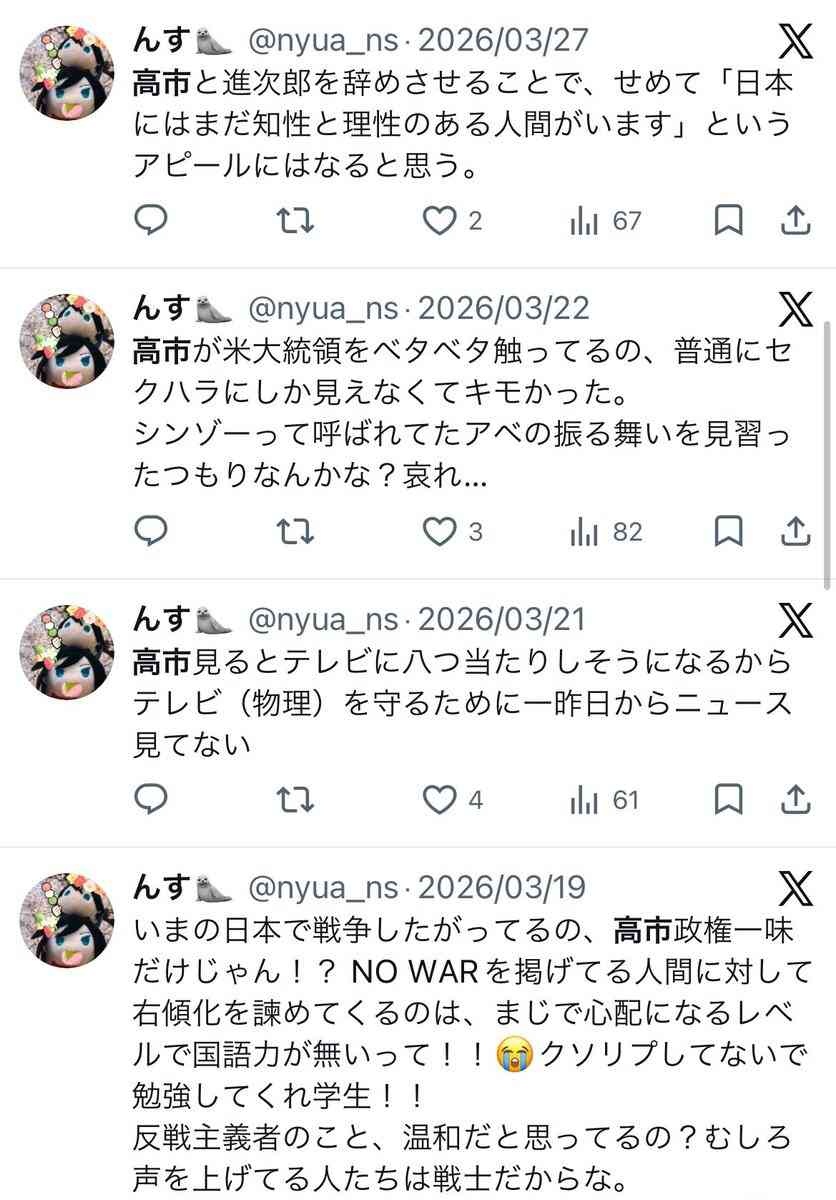
Task: Repost the 2026/03/22 post
Action: (x=294, y=531)
